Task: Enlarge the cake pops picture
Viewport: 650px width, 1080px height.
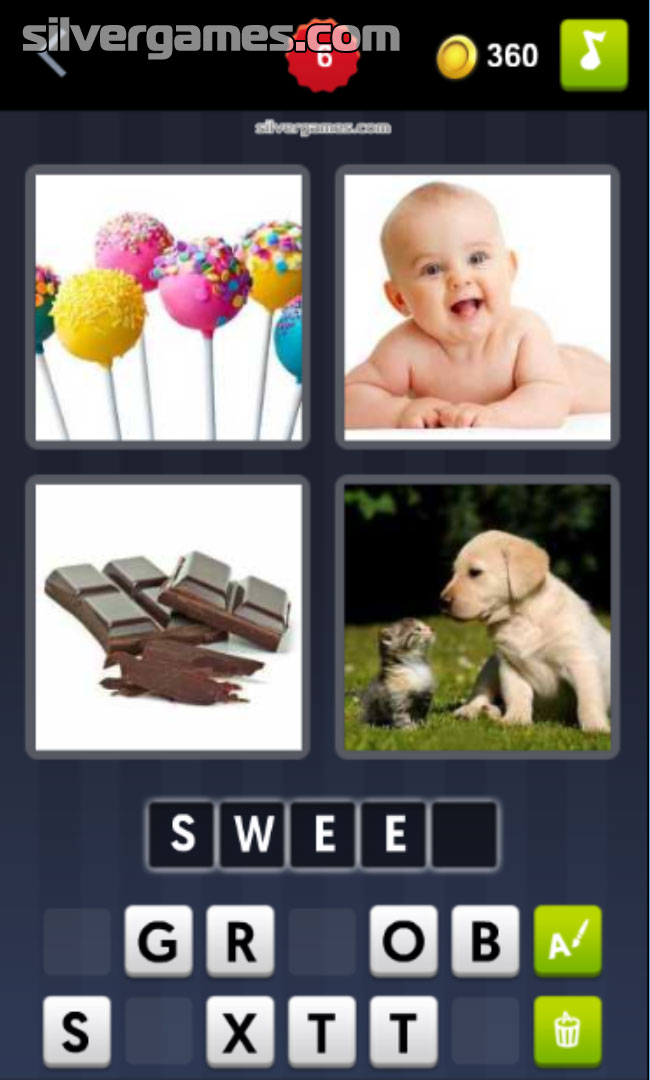Action: pos(168,307)
